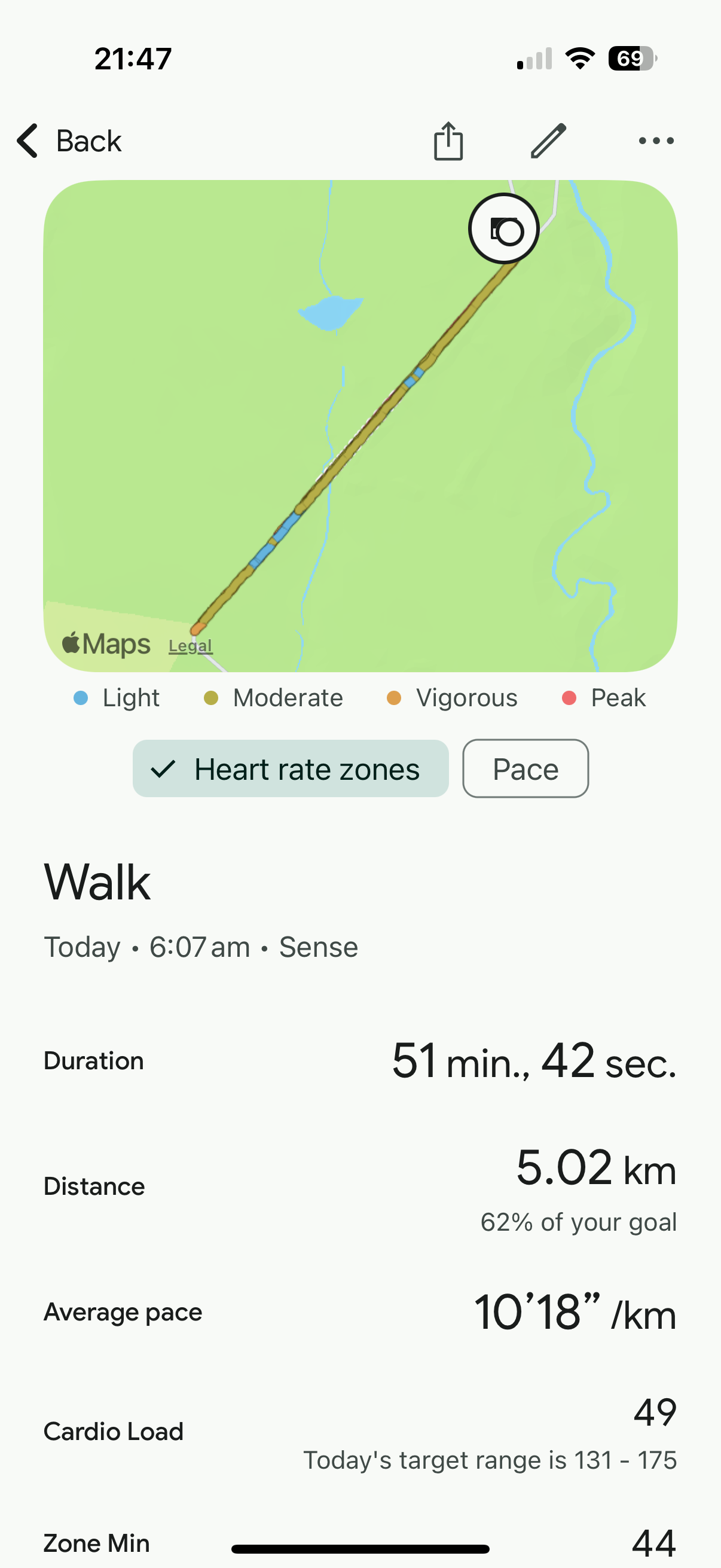Screen dimensions: 721x1568
Task: Select the Heart rate zones chip
Action: pos(290,769)
